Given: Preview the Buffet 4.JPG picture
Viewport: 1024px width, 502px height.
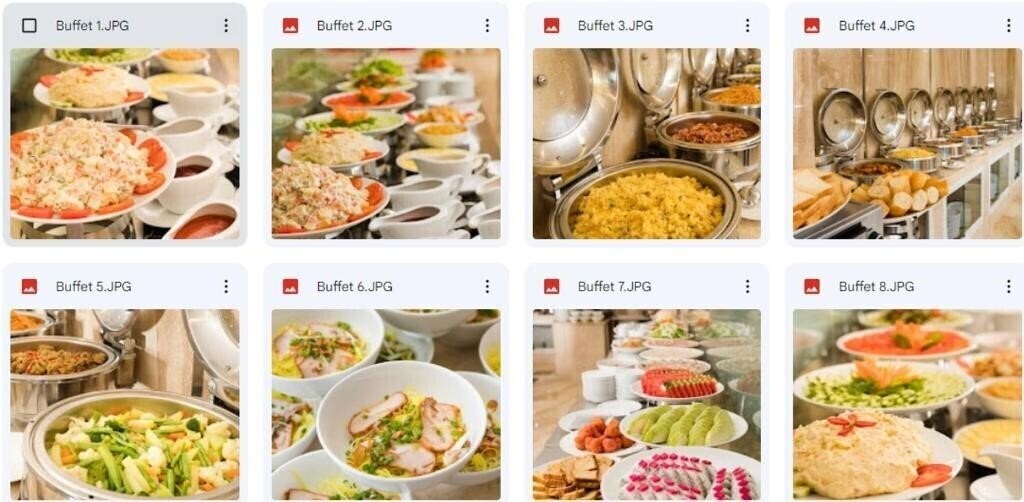Looking at the screenshot, I should tap(907, 143).
